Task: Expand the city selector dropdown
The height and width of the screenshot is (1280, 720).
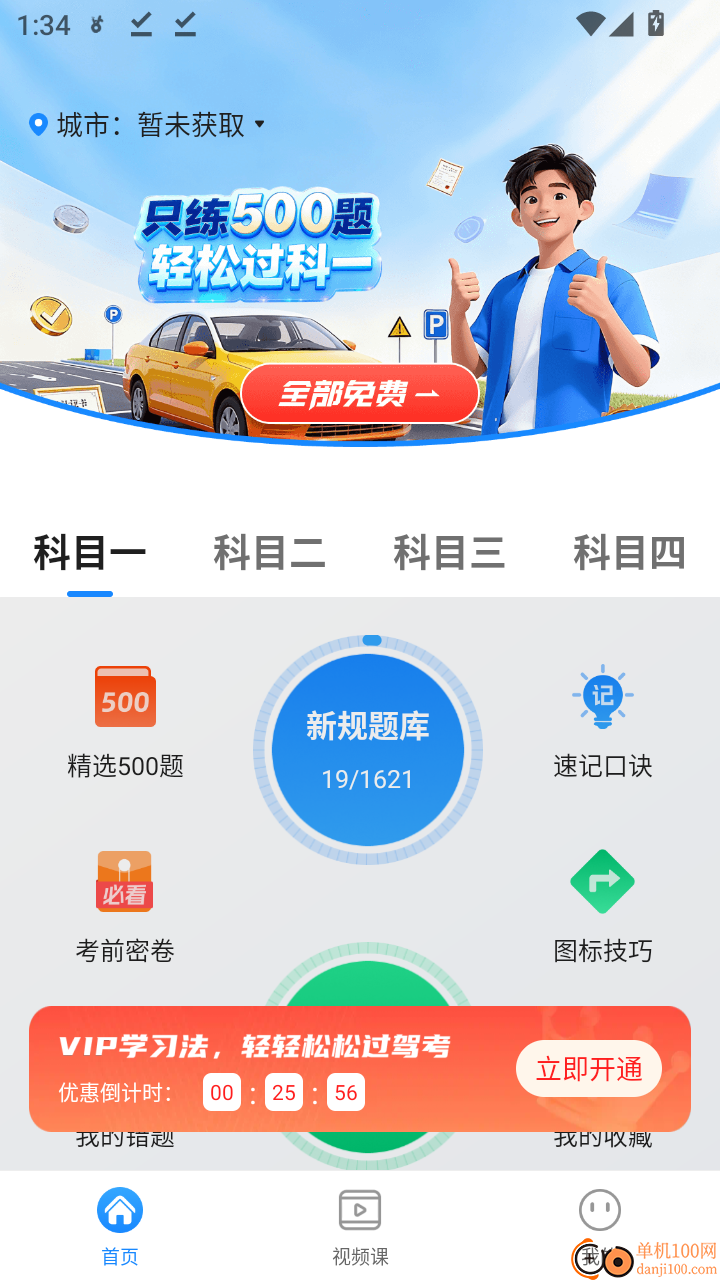Action: (x=150, y=124)
